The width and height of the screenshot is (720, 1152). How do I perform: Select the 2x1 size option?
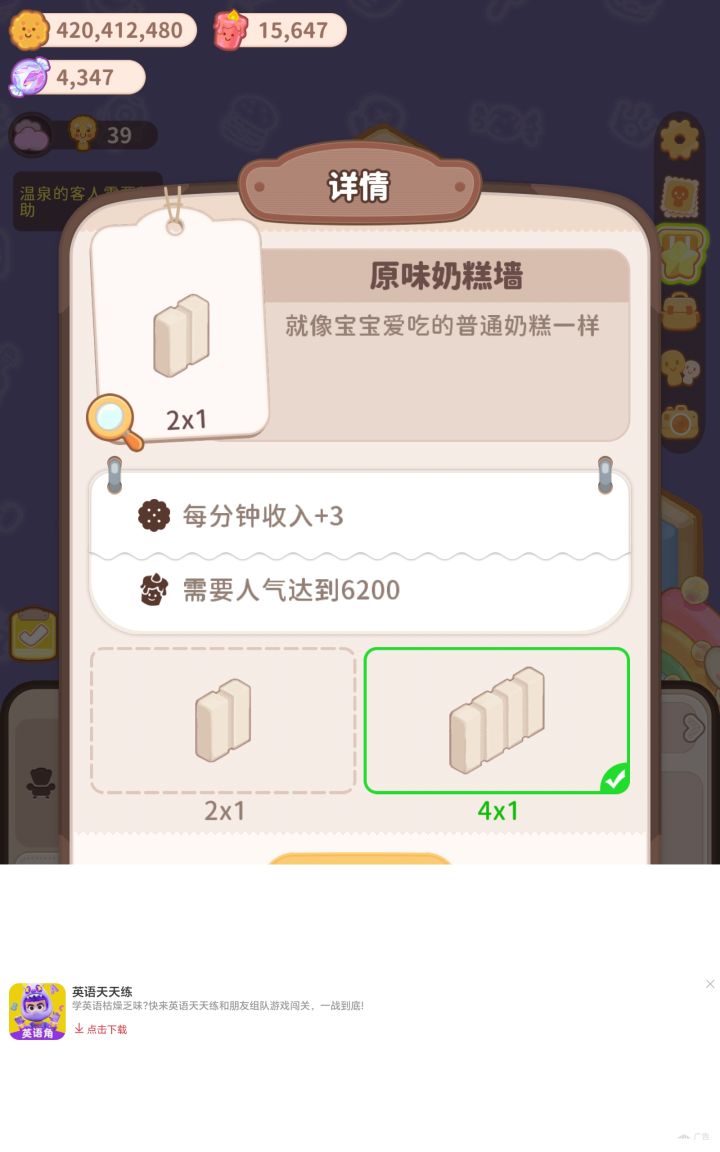[x=222, y=722]
